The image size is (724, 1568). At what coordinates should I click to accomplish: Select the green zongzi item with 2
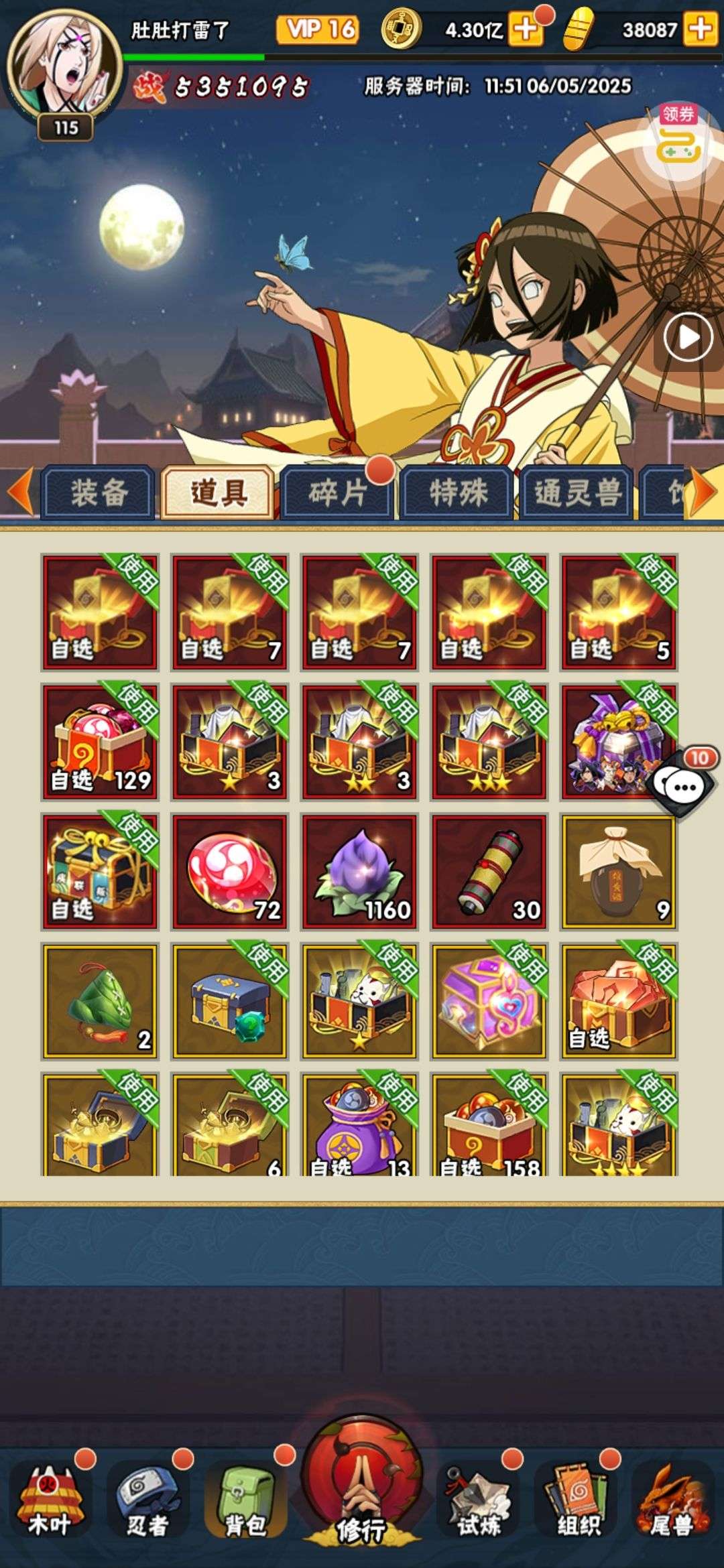tap(100, 1002)
